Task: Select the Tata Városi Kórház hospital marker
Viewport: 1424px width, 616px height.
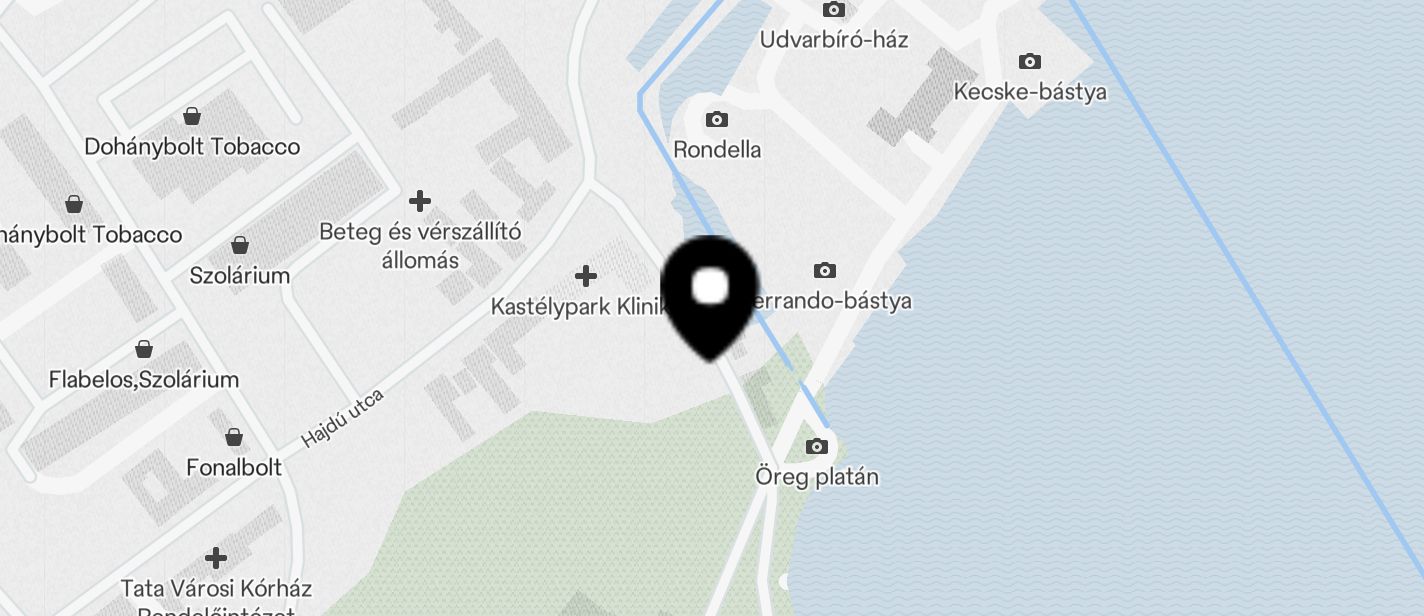Action: click(216, 558)
